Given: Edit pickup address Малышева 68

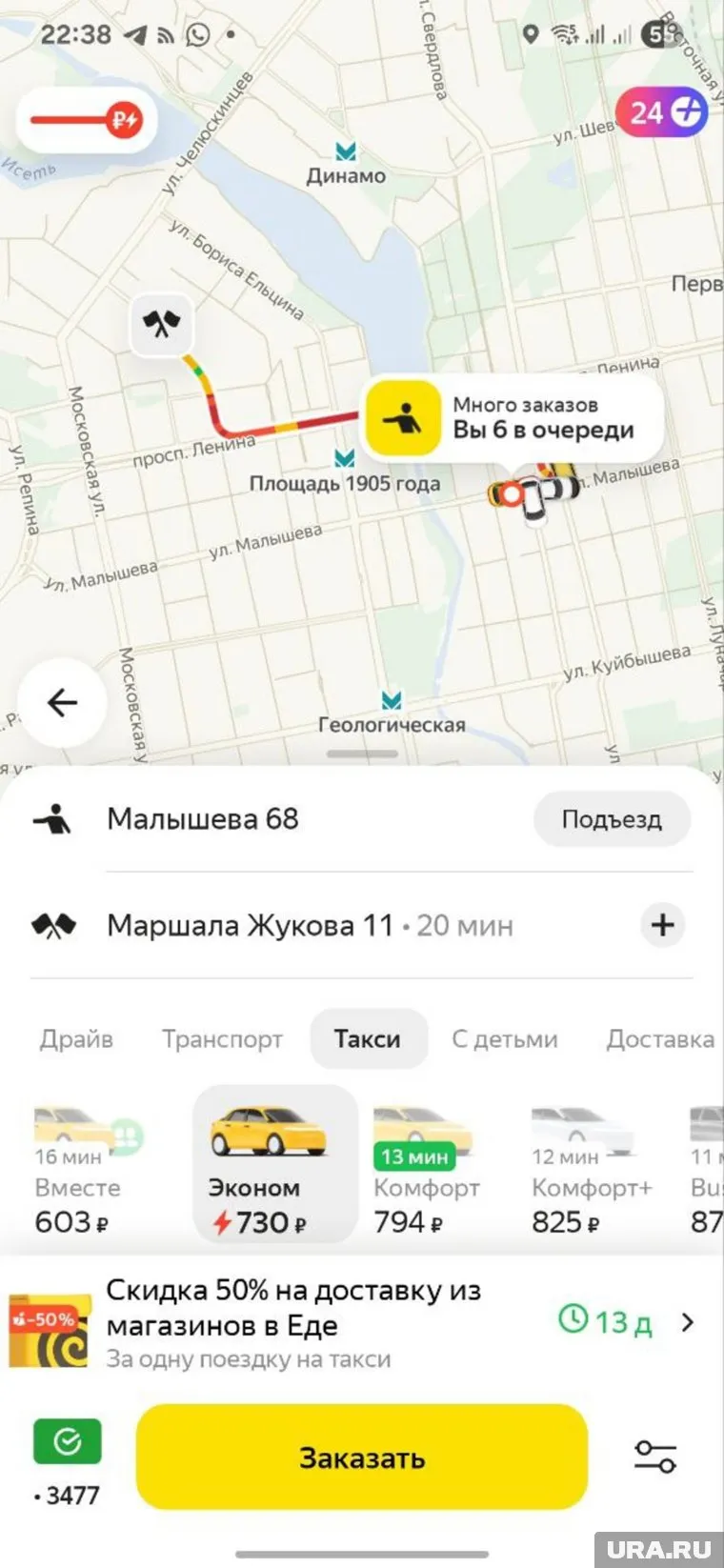Looking at the screenshot, I should 203,819.
